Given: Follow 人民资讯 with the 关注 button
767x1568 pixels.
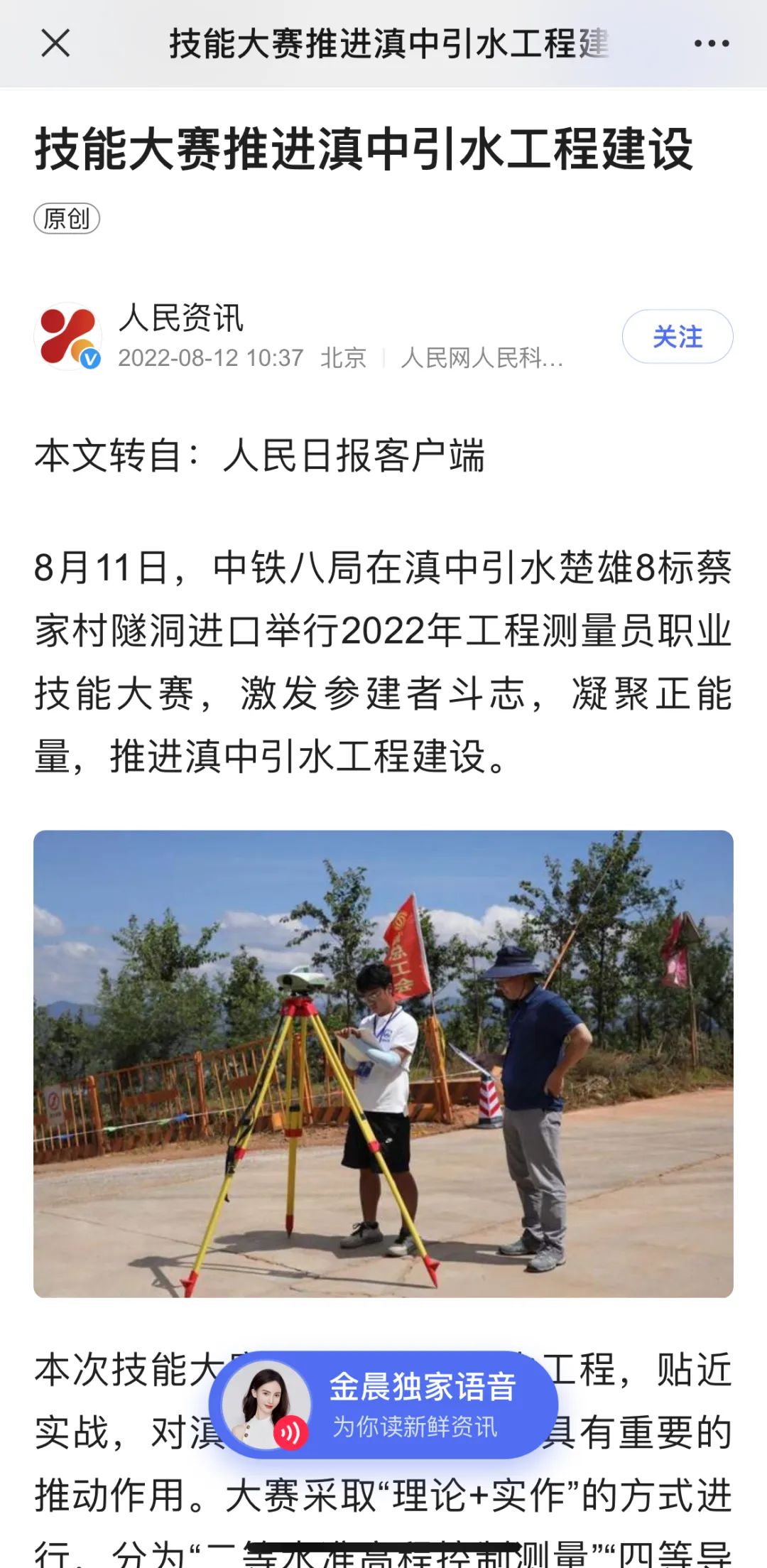Looking at the screenshot, I should (x=677, y=337).
